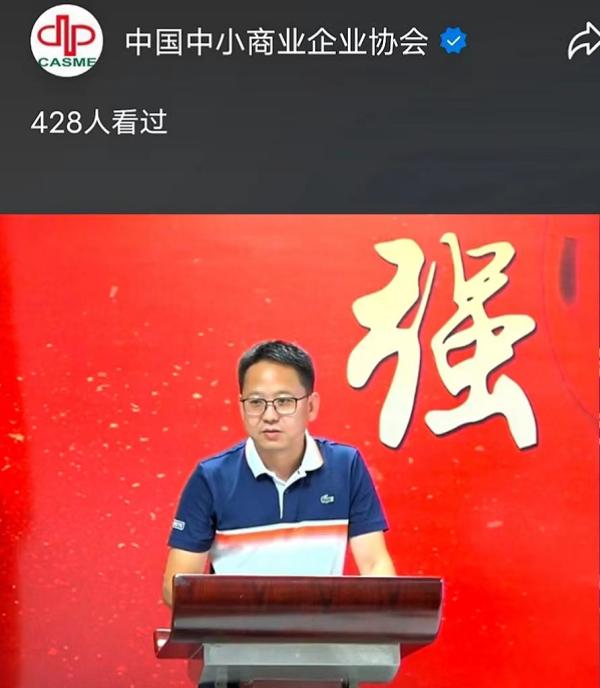Open the 中国中小商业企业协会 profile avatar
The width and height of the screenshot is (600, 688).
tap(66, 41)
